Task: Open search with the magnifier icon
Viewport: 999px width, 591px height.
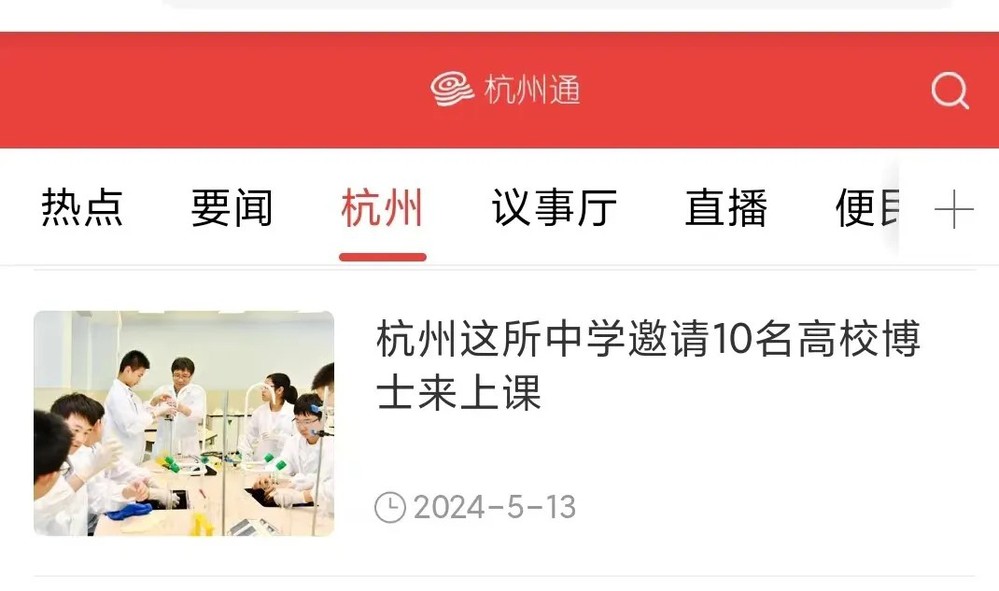Action: point(949,91)
